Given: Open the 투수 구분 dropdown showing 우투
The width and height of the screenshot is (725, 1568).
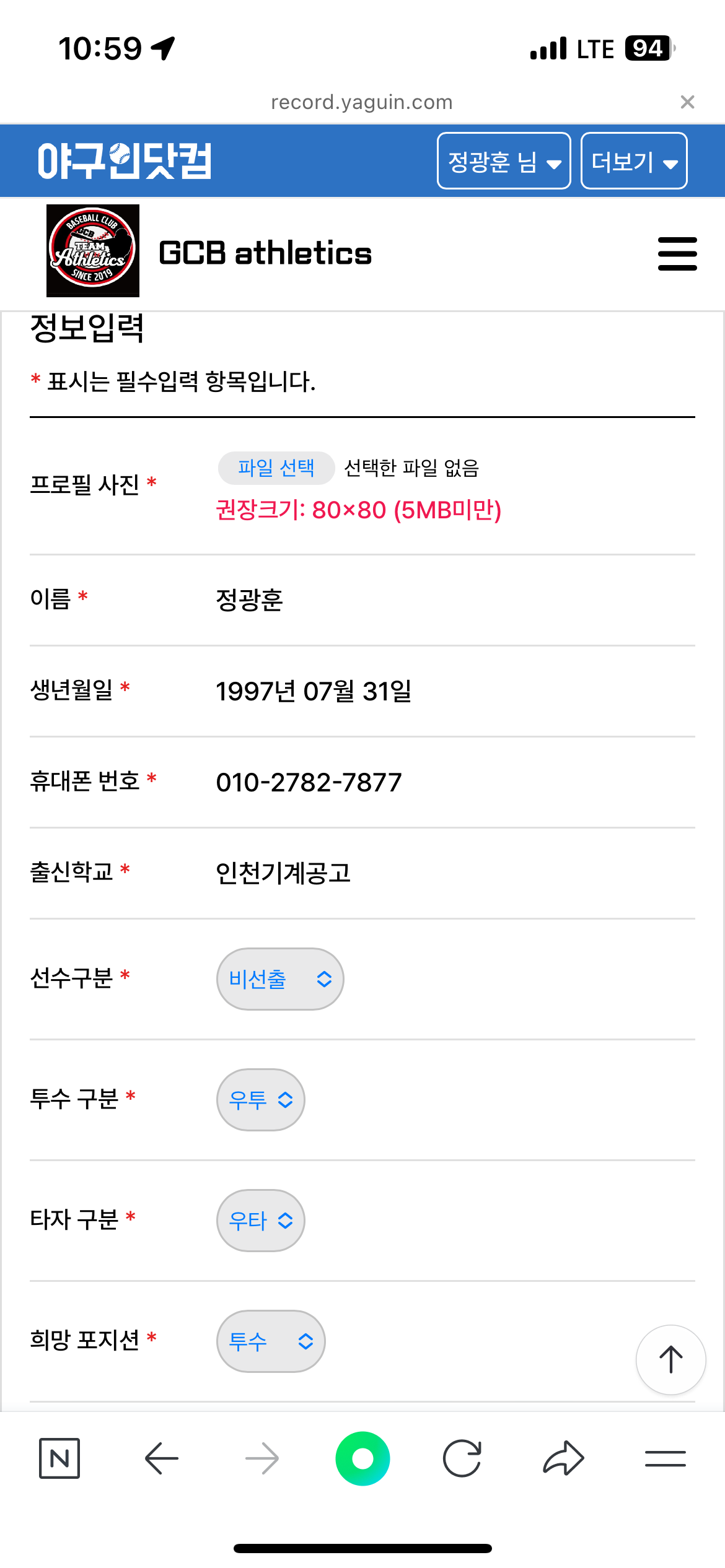Looking at the screenshot, I should point(260,1100).
